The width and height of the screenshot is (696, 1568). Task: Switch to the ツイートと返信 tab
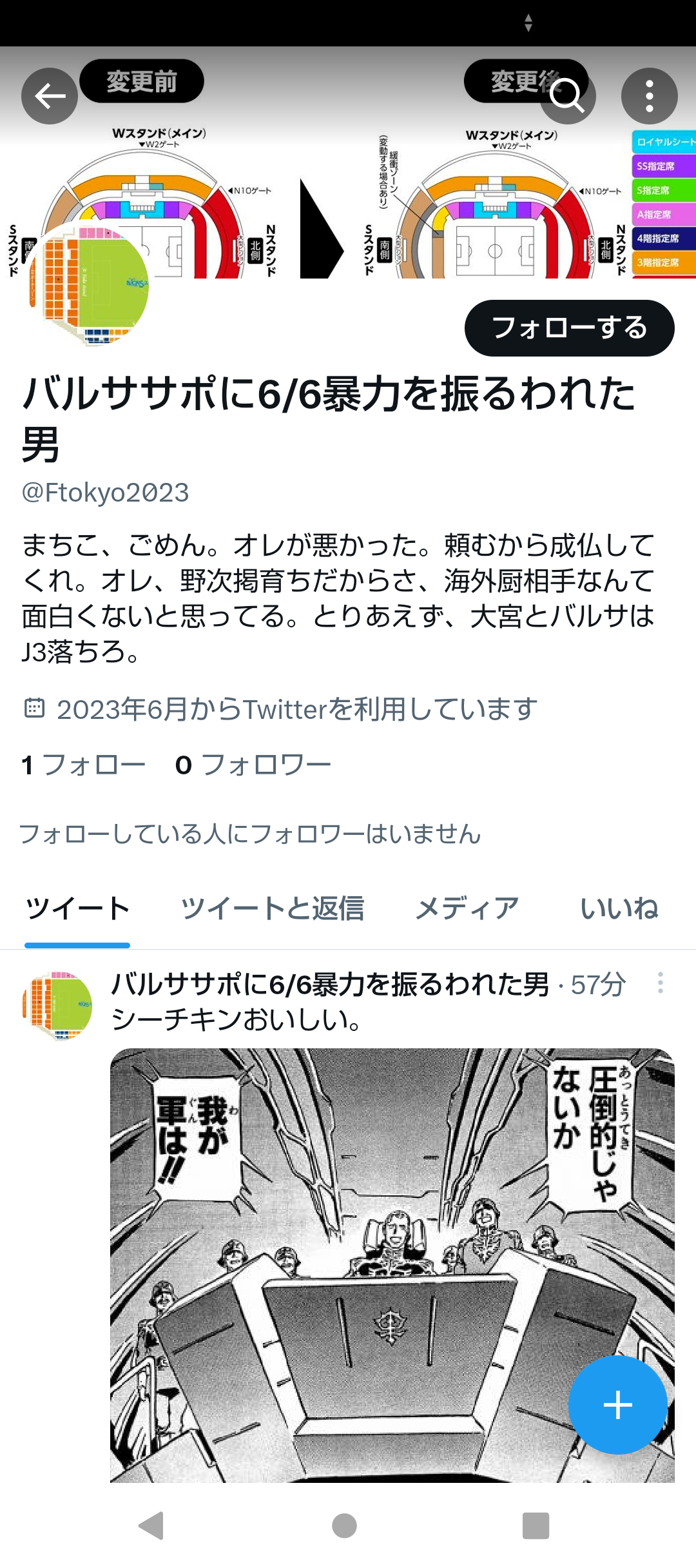click(x=272, y=908)
